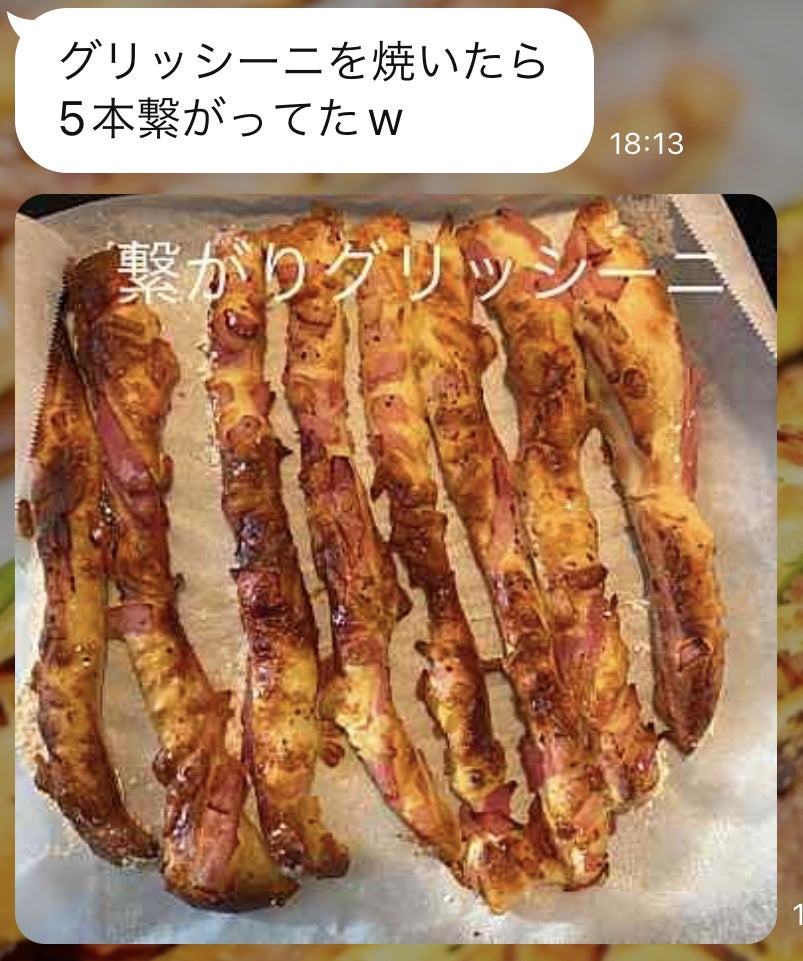Open the grissini photo in the chat

396,569
